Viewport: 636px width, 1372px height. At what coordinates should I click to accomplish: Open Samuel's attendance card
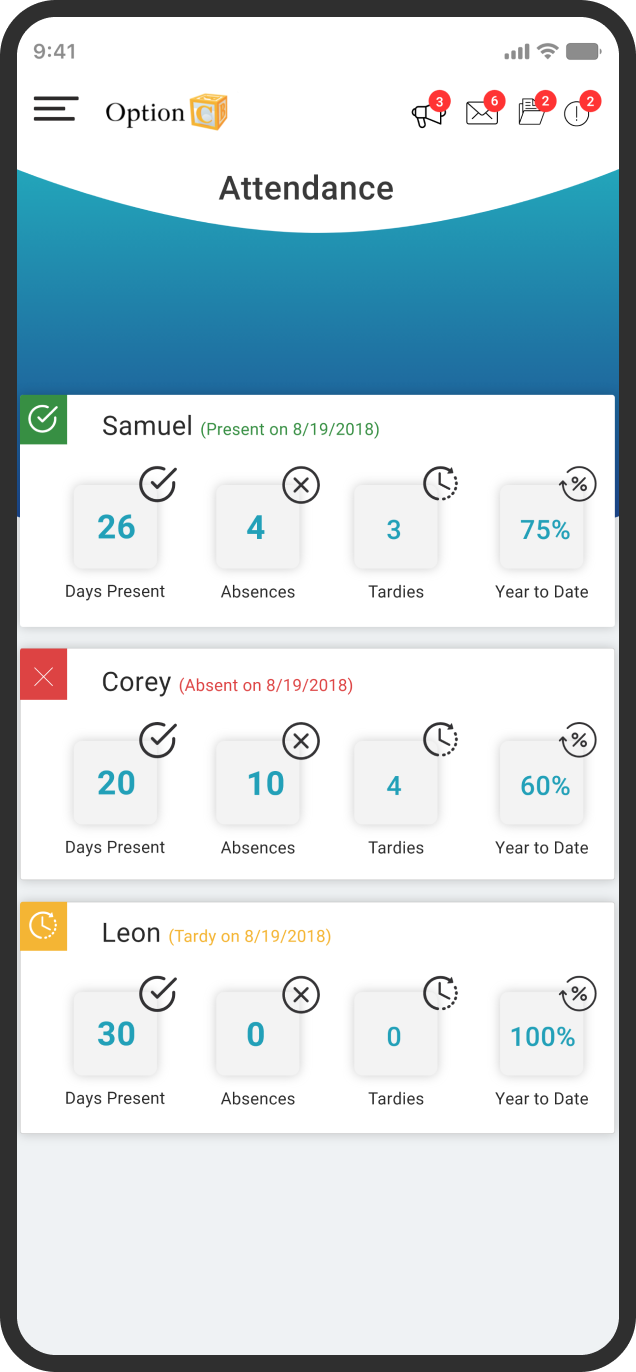coord(317,511)
